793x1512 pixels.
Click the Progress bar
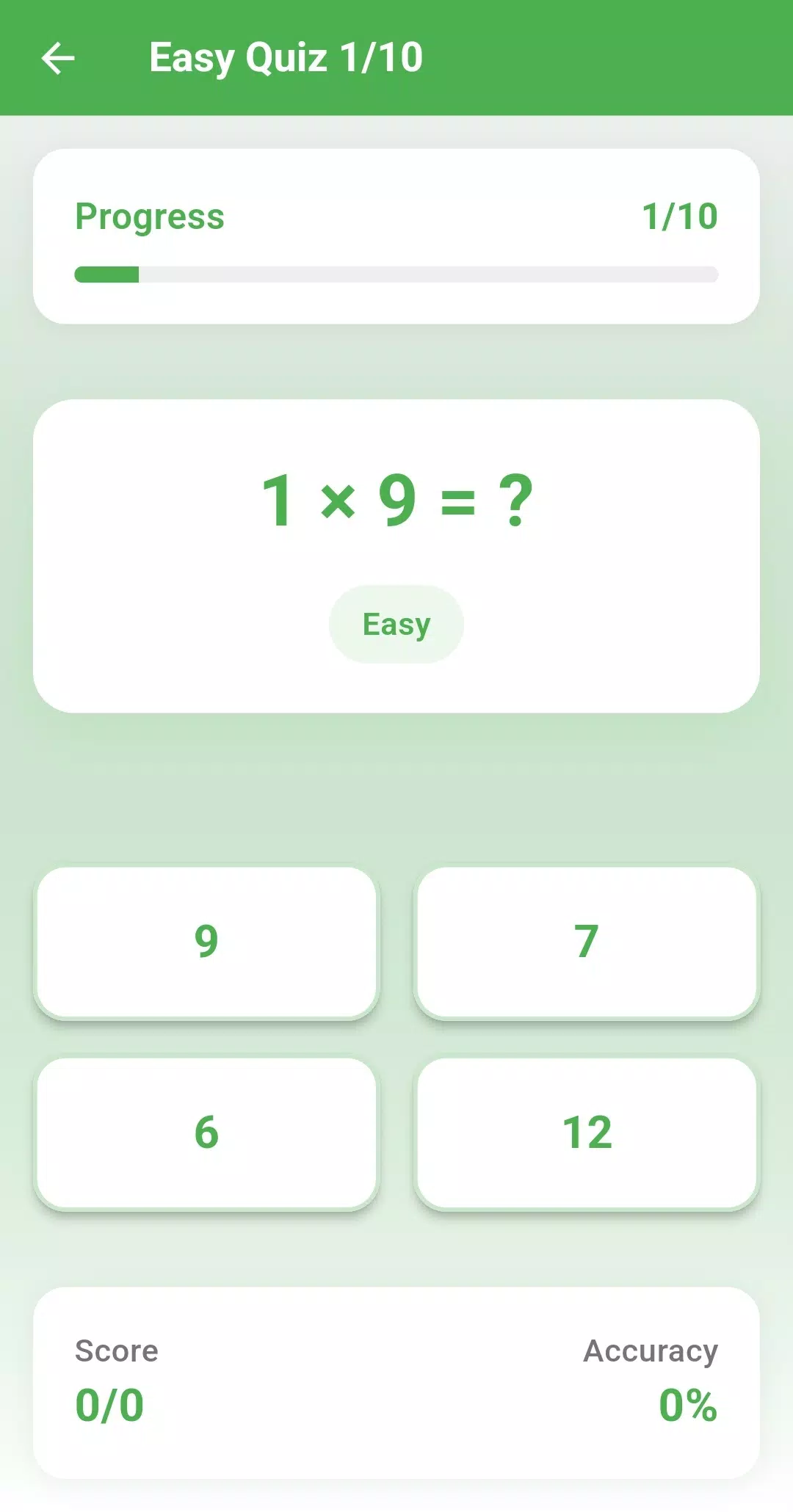point(396,275)
